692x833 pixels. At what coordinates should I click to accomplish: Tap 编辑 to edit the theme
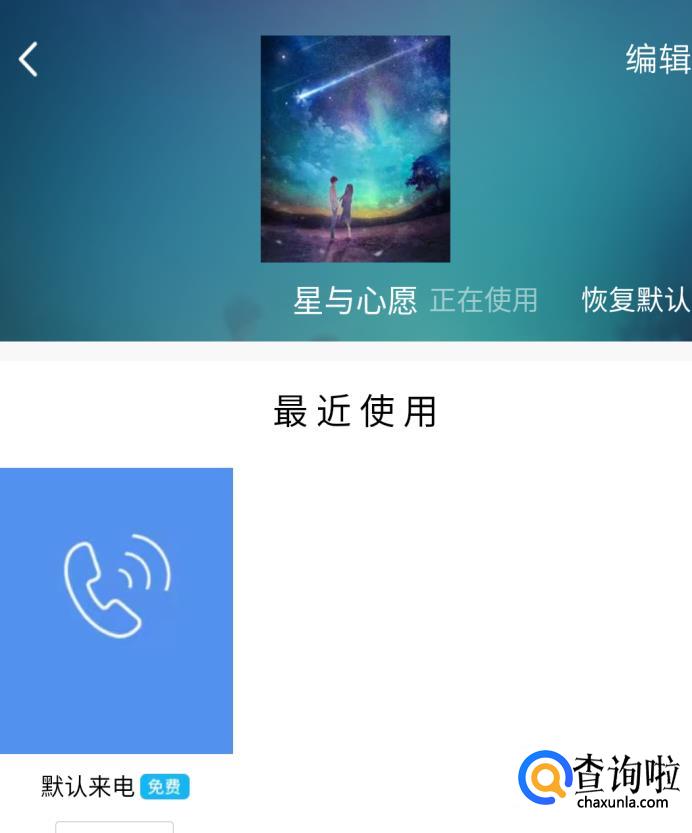coord(657,59)
